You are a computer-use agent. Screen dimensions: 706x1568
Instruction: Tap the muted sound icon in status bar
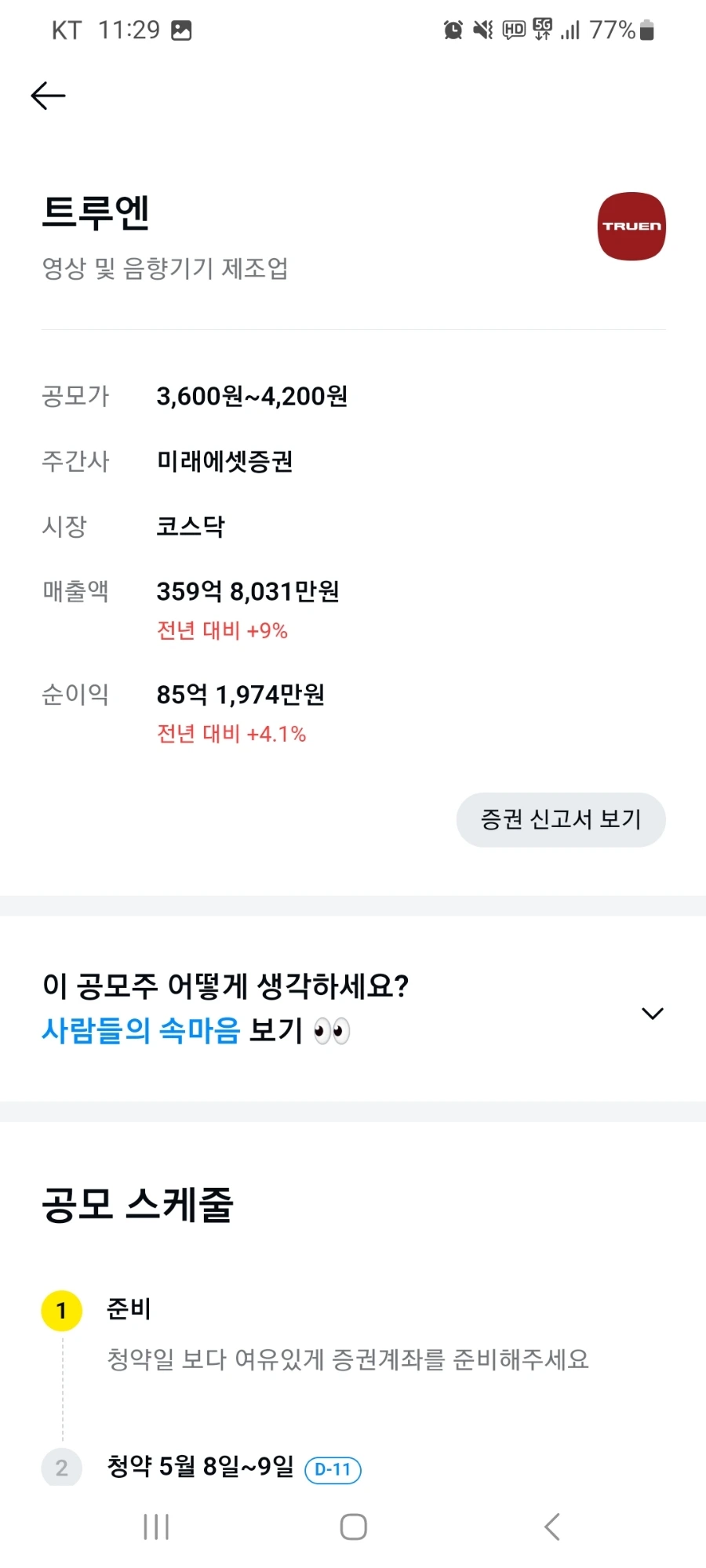point(482,29)
